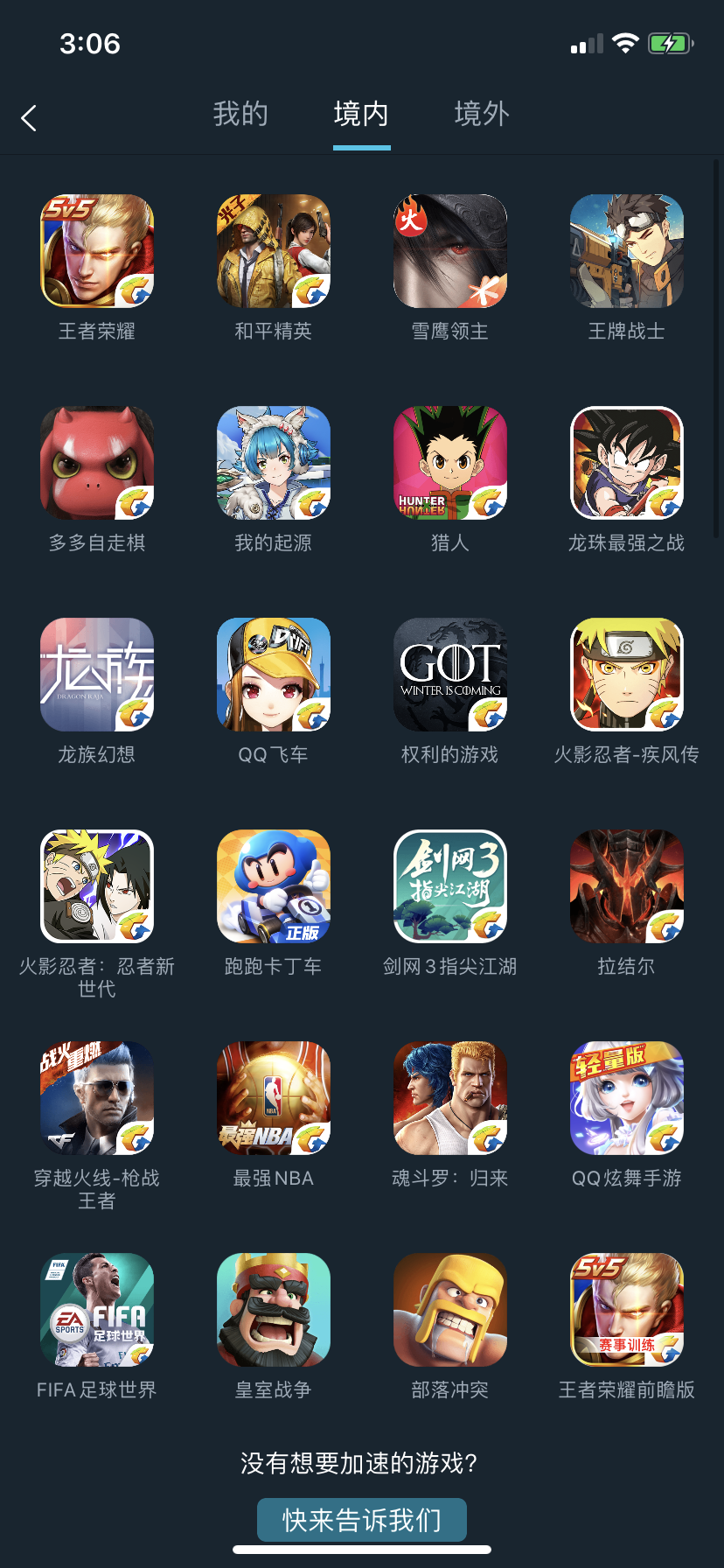This screenshot has height=1568, width=724.
Task: Open 多多自走棋
Action: pos(97,463)
